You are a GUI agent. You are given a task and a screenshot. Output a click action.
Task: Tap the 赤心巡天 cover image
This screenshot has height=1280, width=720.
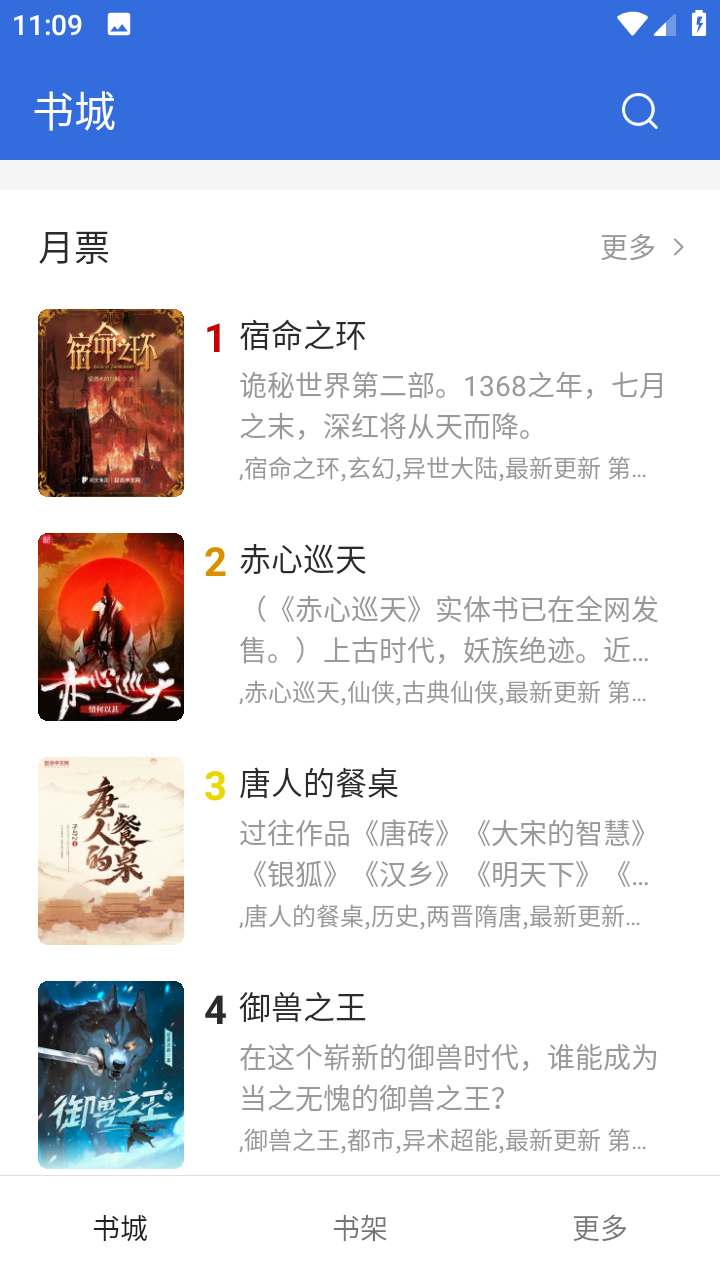pos(110,626)
